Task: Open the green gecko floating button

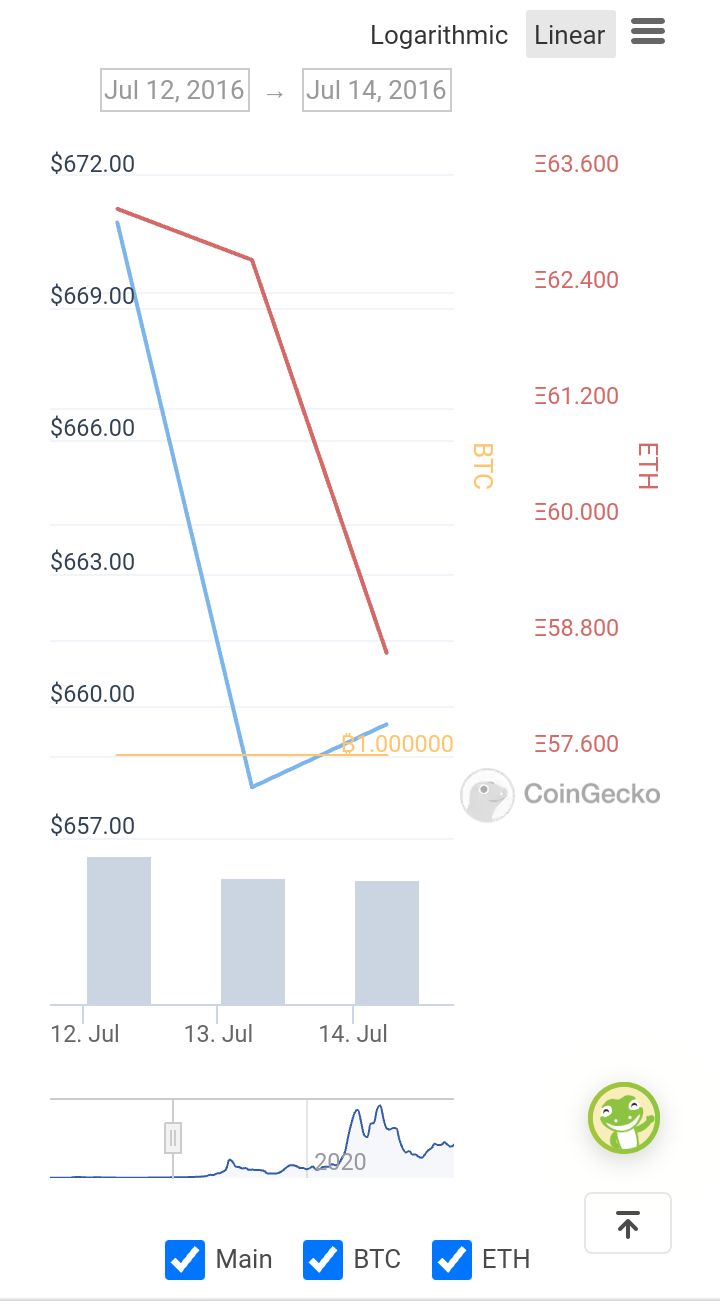Action: pos(624,1118)
